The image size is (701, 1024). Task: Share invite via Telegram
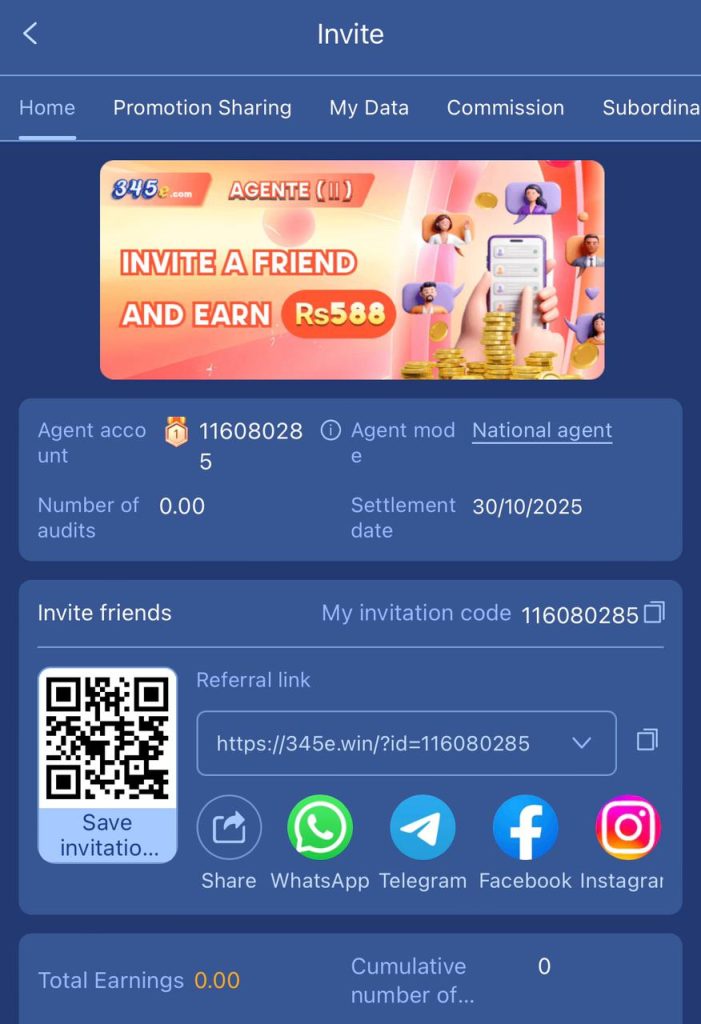point(422,828)
